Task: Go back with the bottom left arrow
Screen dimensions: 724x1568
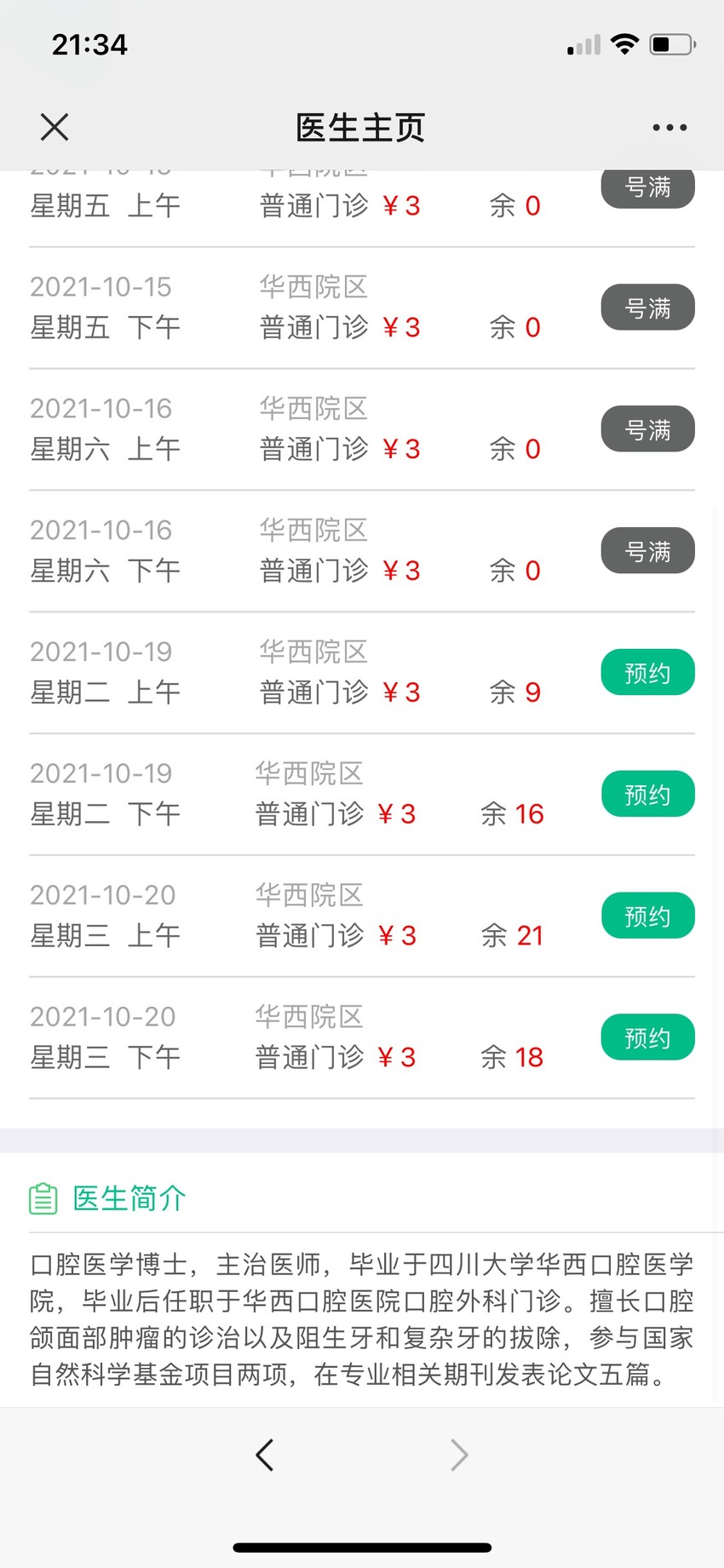Action: 265,1455
